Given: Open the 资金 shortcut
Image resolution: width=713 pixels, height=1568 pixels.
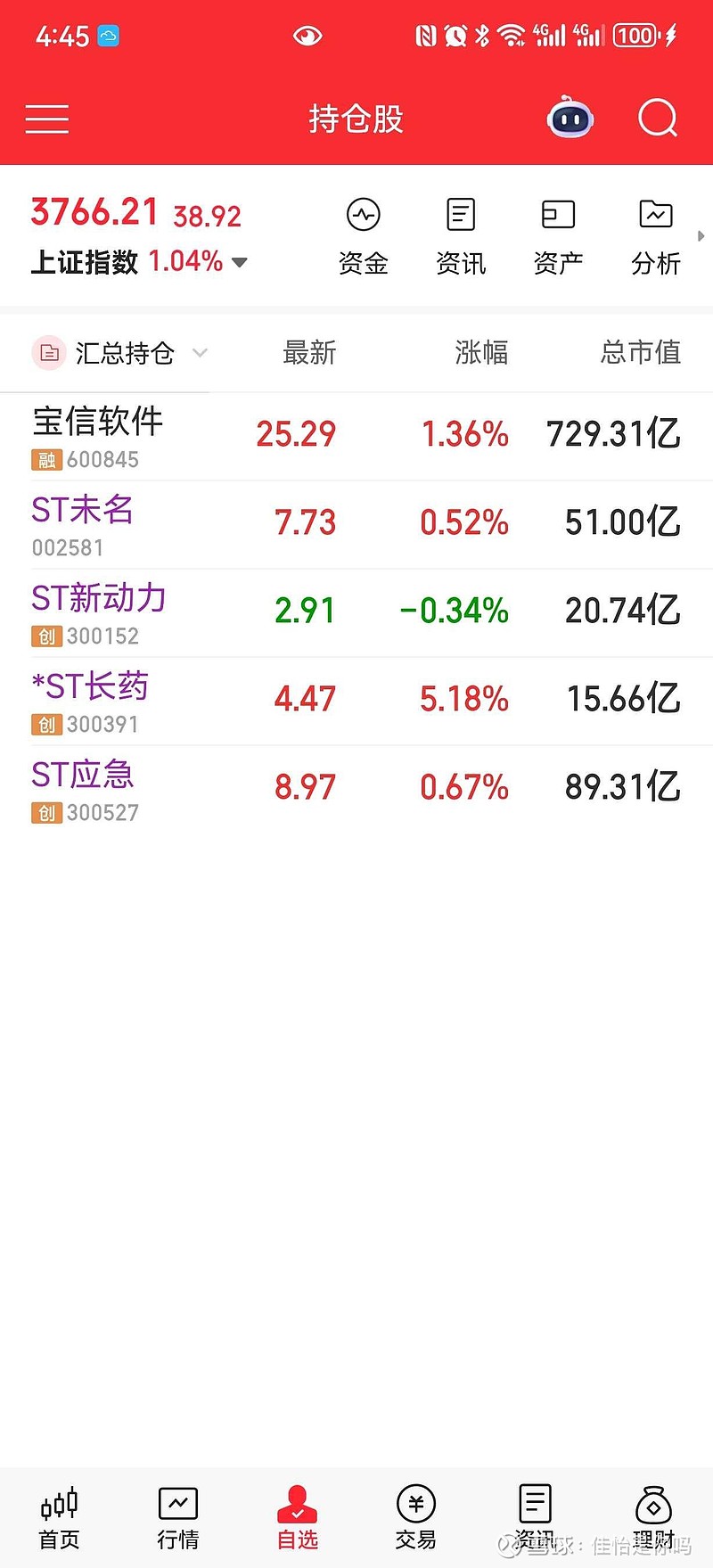Looking at the screenshot, I should pyautogui.click(x=364, y=237).
